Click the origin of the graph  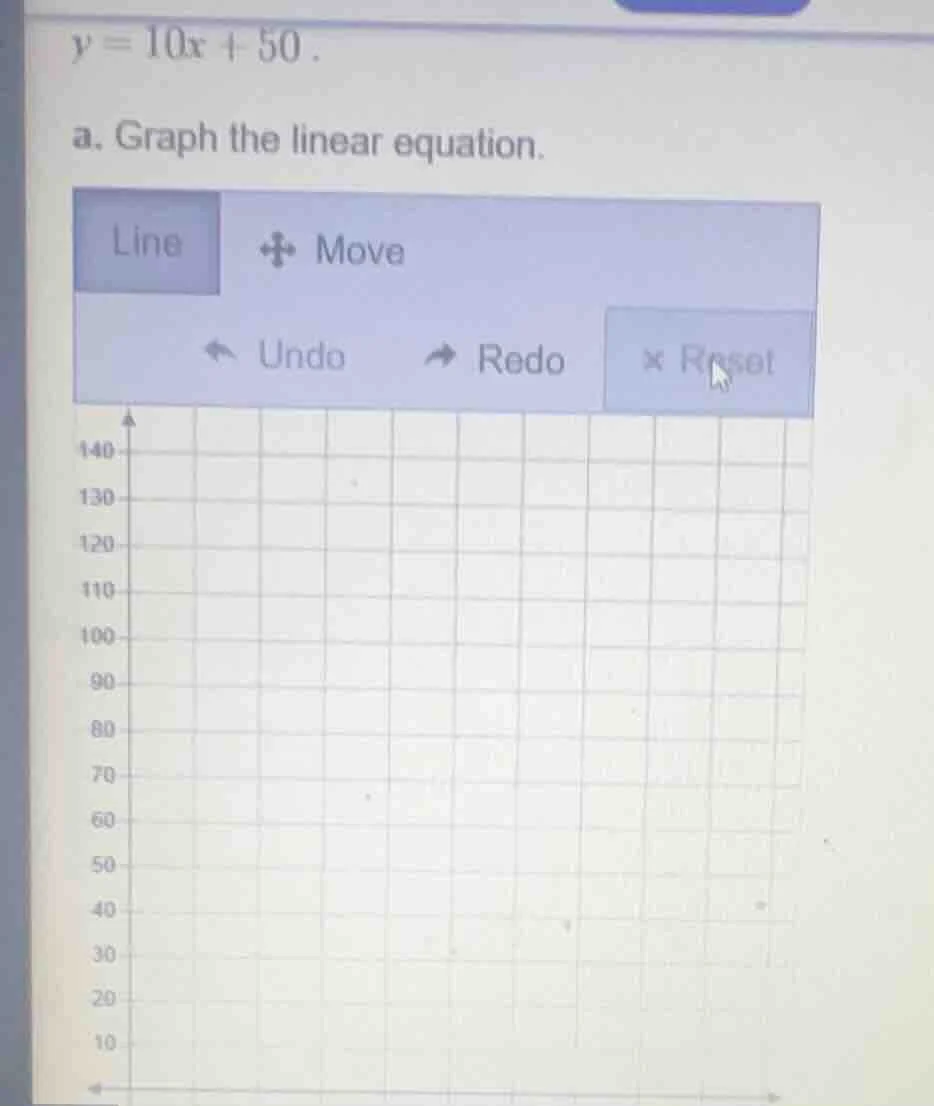128,1089
